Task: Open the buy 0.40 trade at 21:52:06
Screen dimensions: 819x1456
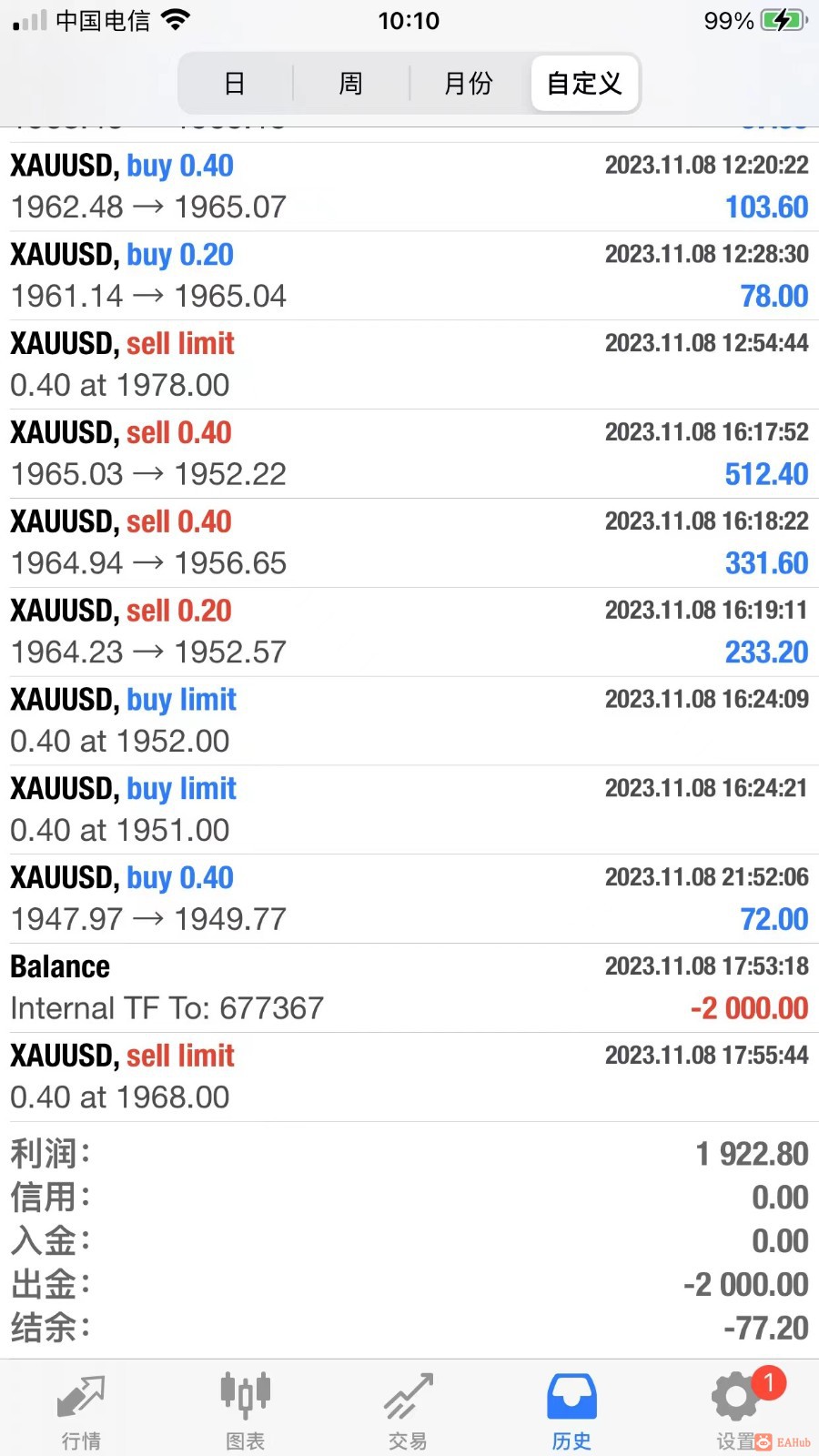Action: click(x=409, y=899)
